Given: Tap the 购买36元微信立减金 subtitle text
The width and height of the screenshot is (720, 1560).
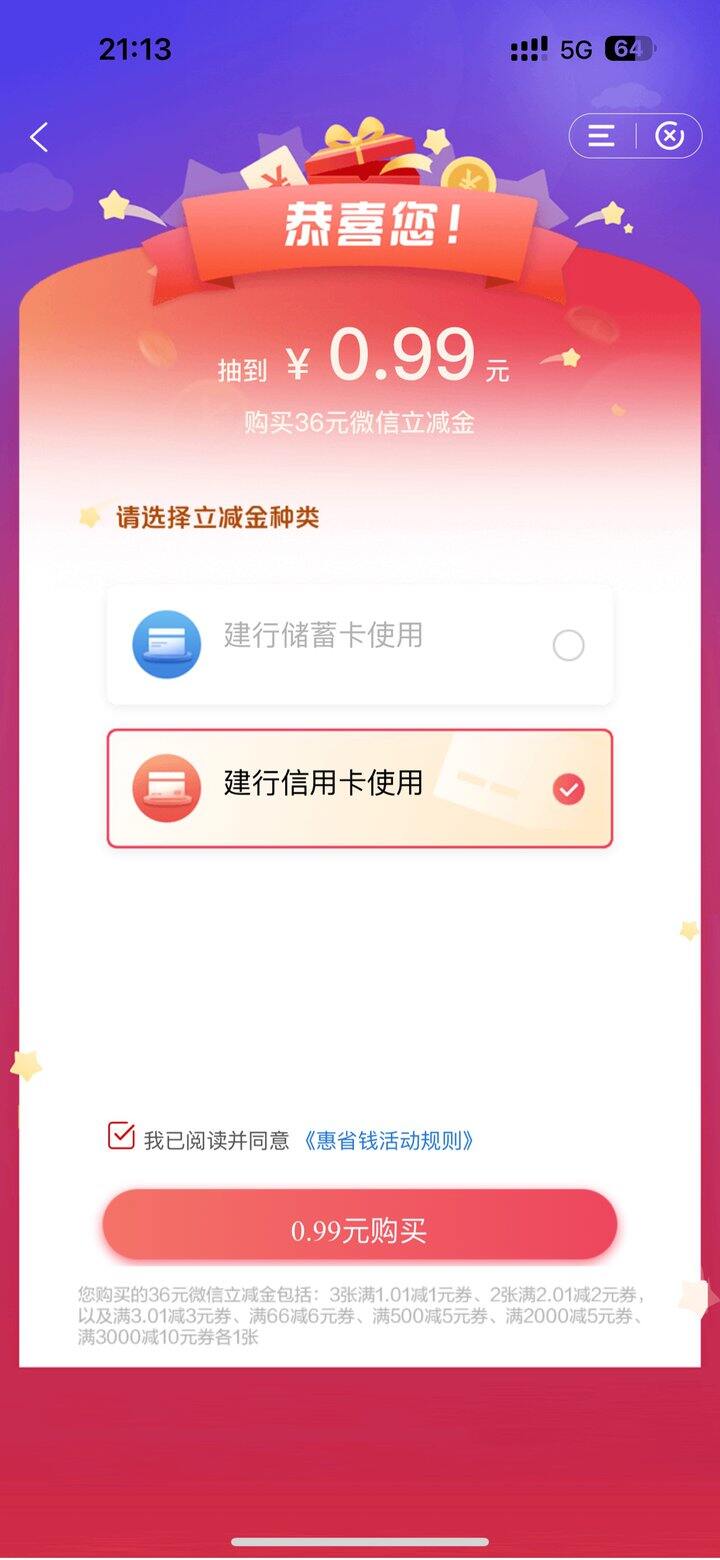Looking at the screenshot, I should tap(360, 423).
